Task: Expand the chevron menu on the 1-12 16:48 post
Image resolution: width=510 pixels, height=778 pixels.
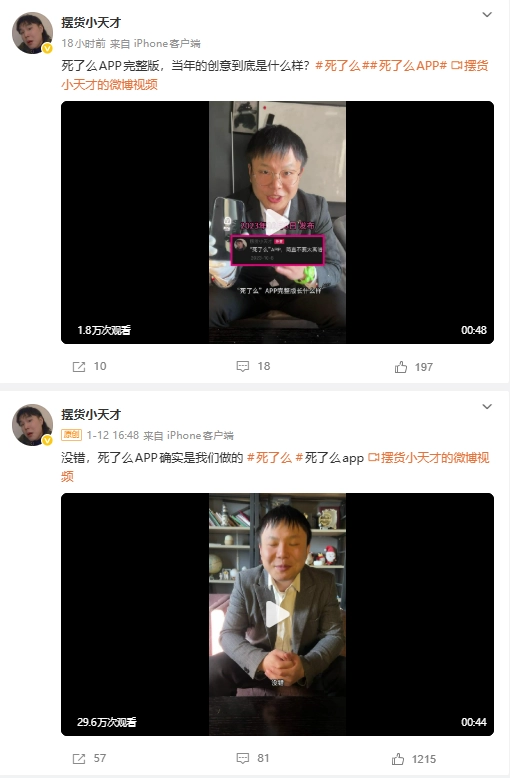Action: tap(487, 407)
